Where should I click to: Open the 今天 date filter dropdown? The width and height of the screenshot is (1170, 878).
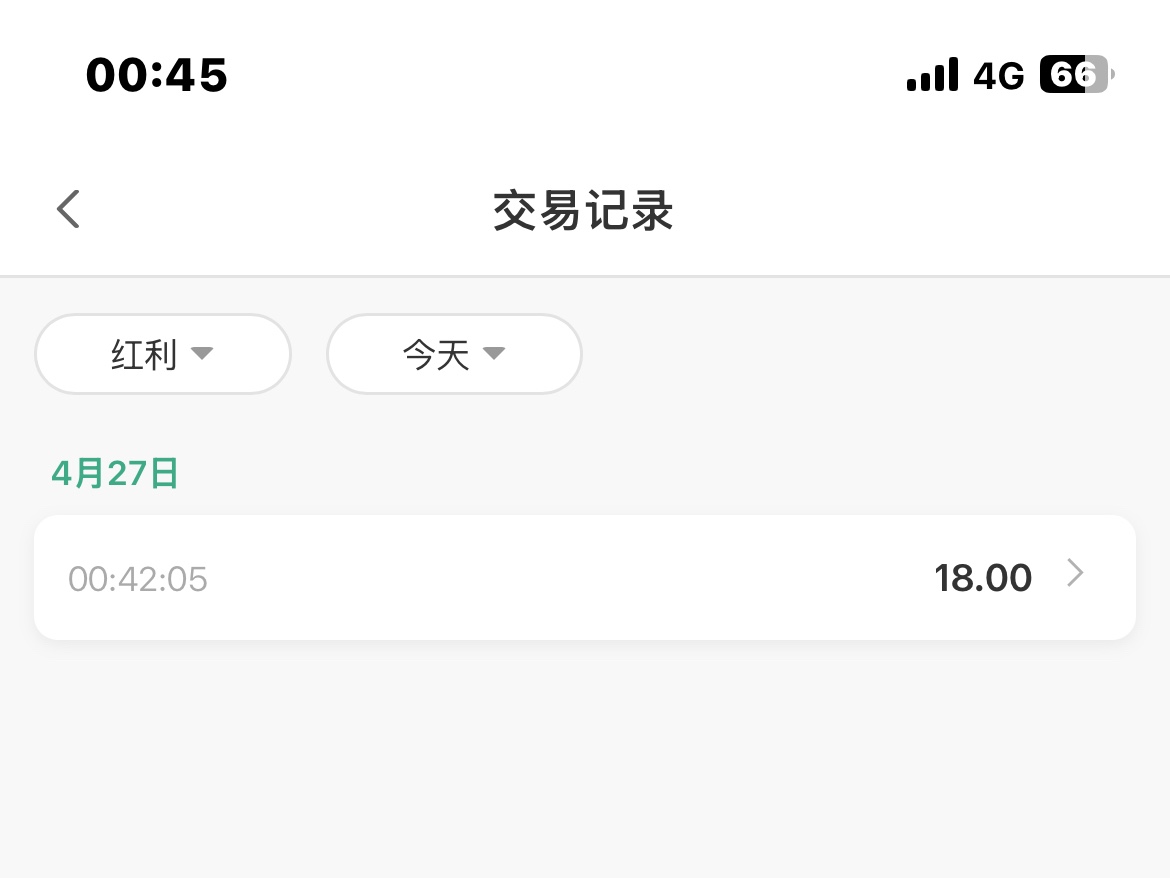[454, 354]
